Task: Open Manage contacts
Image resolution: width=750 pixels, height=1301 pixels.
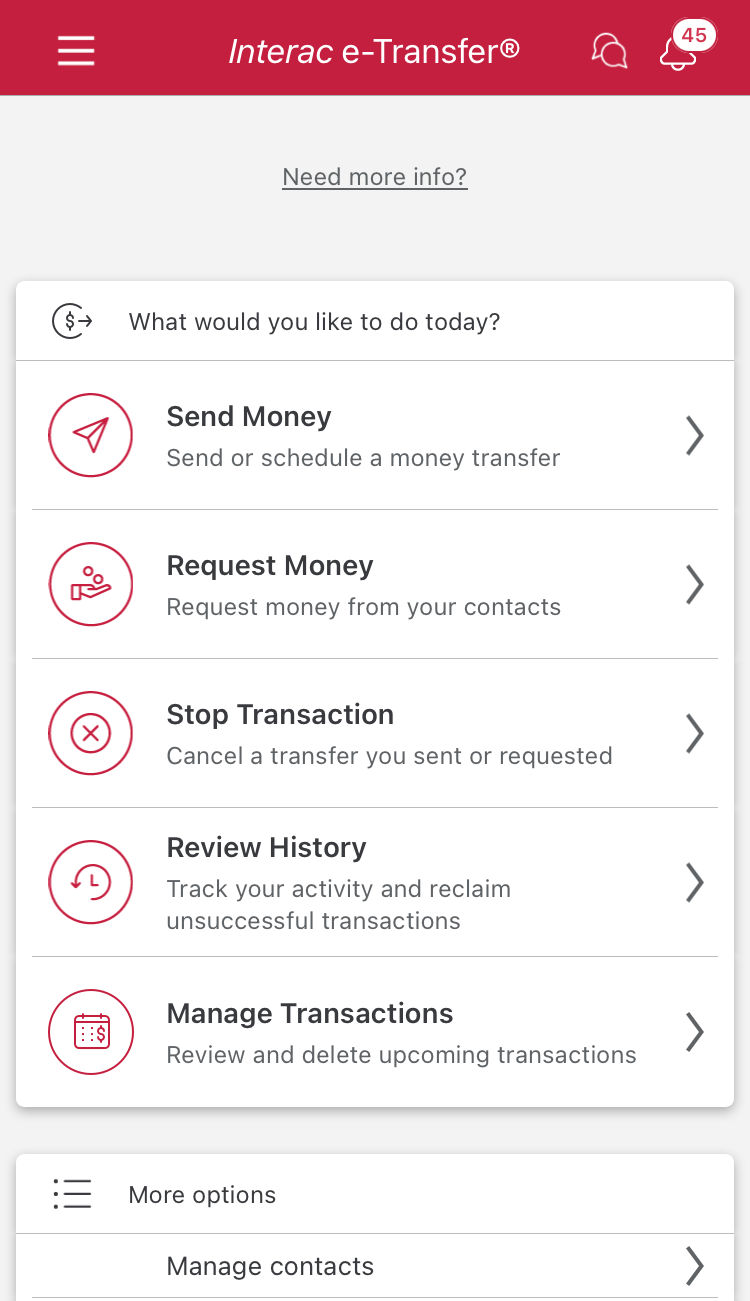Action: click(x=375, y=1266)
